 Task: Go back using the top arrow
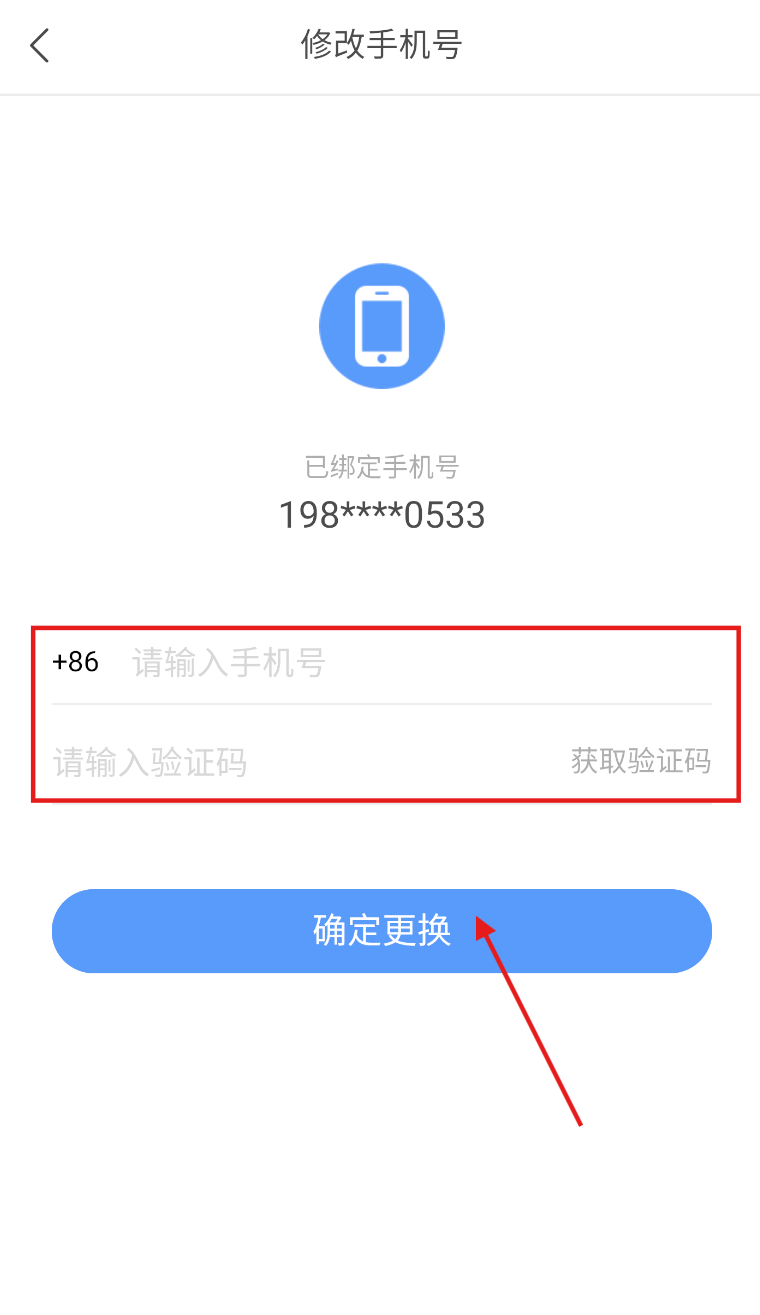(40, 46)
